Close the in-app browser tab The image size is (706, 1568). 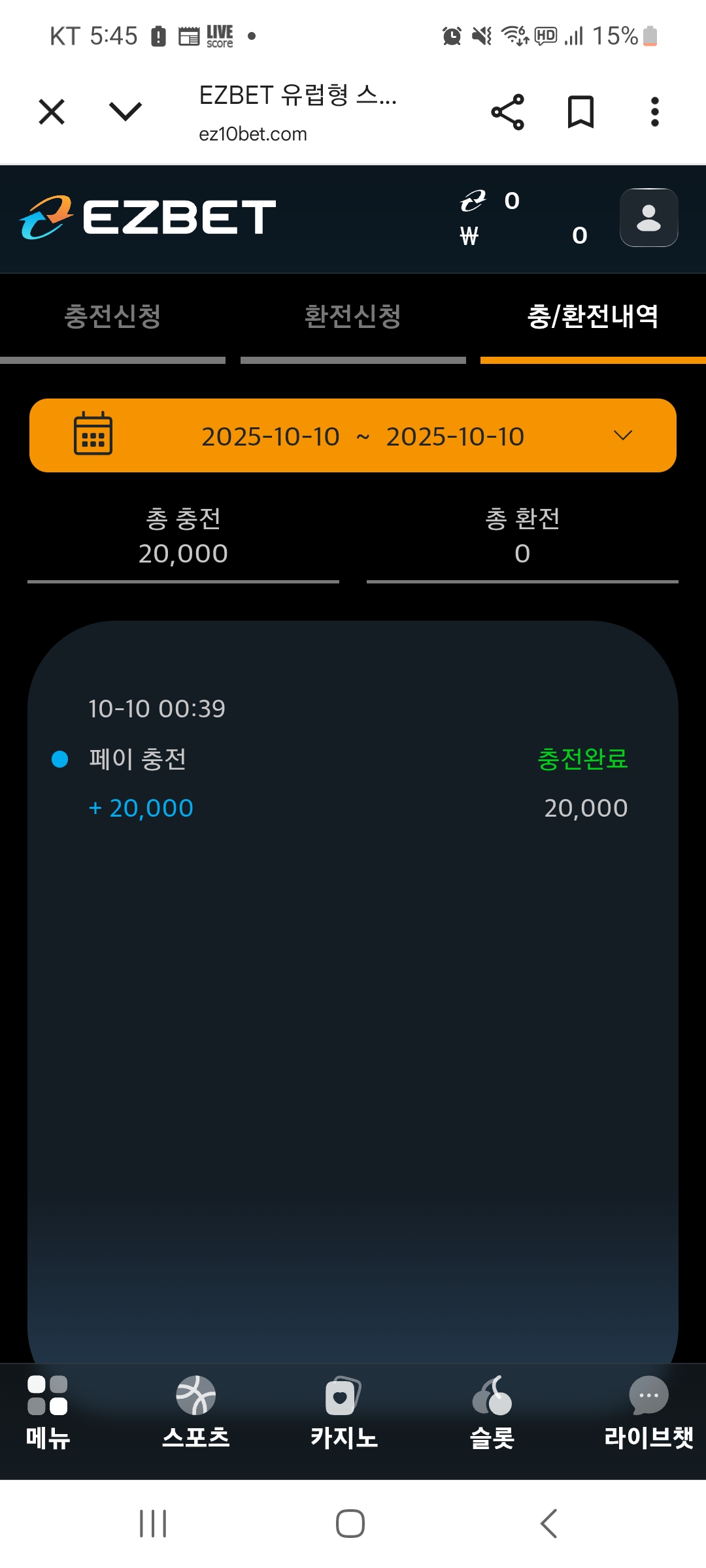[x=52, y=112]
